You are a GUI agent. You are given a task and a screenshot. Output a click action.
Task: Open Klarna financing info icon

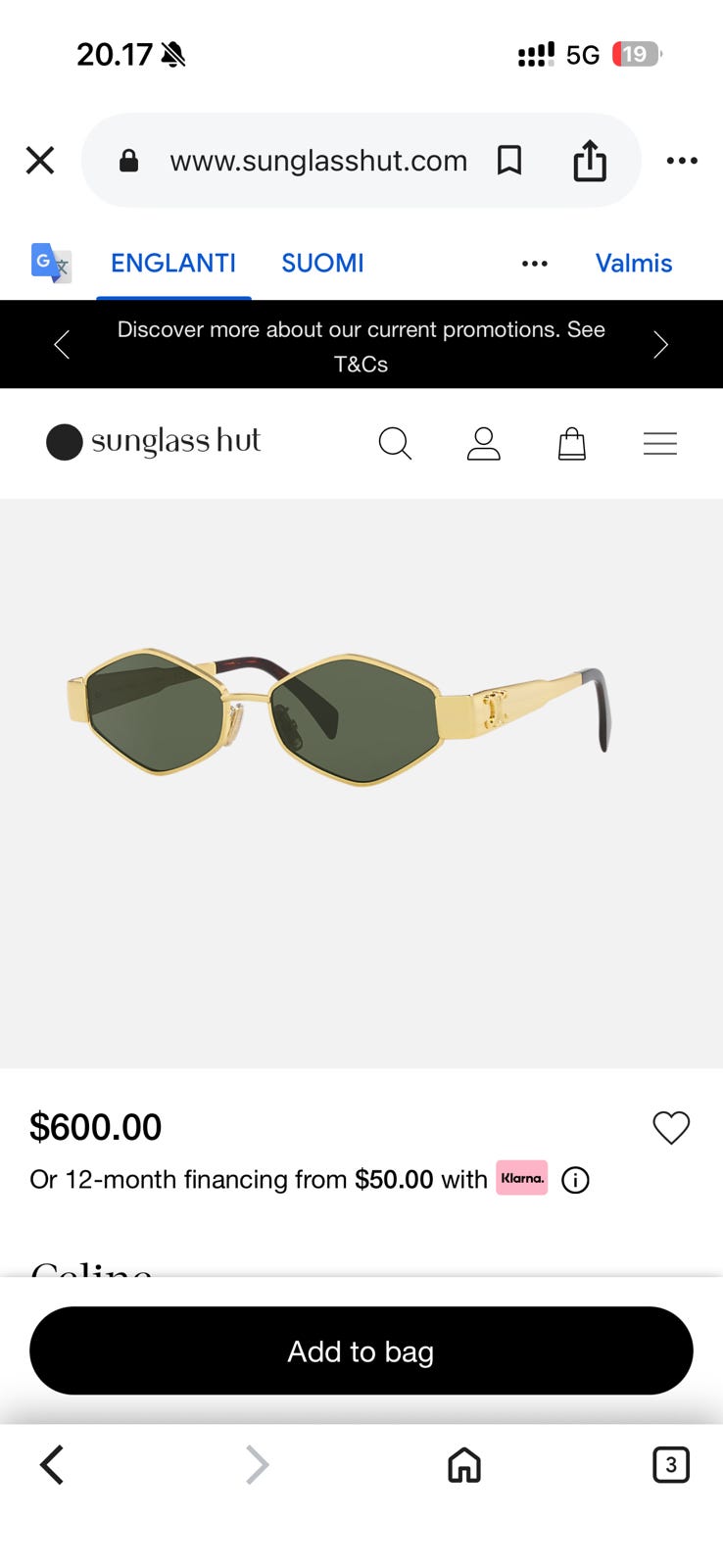coord(575,1180)
